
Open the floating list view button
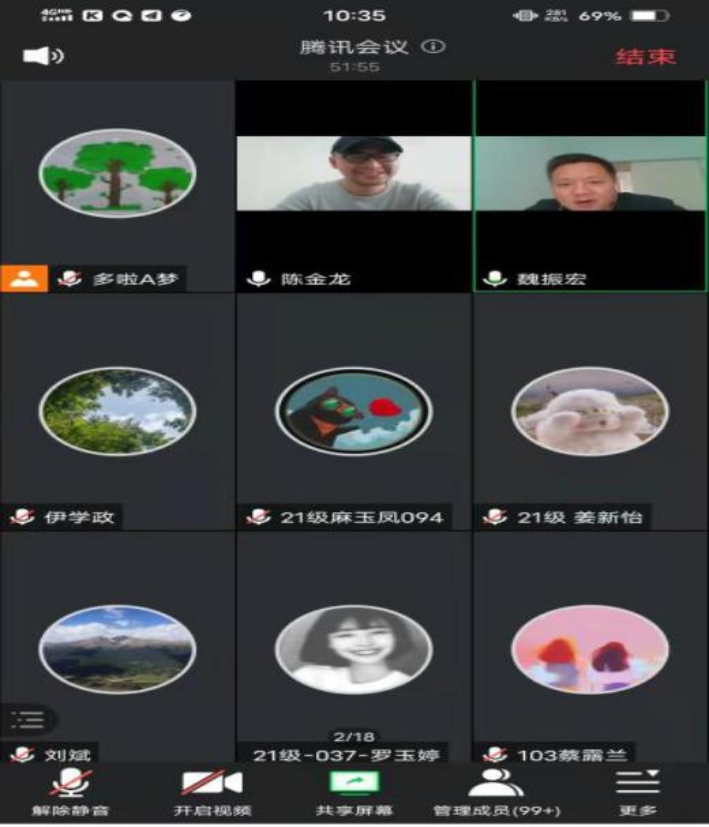[30, 719]
